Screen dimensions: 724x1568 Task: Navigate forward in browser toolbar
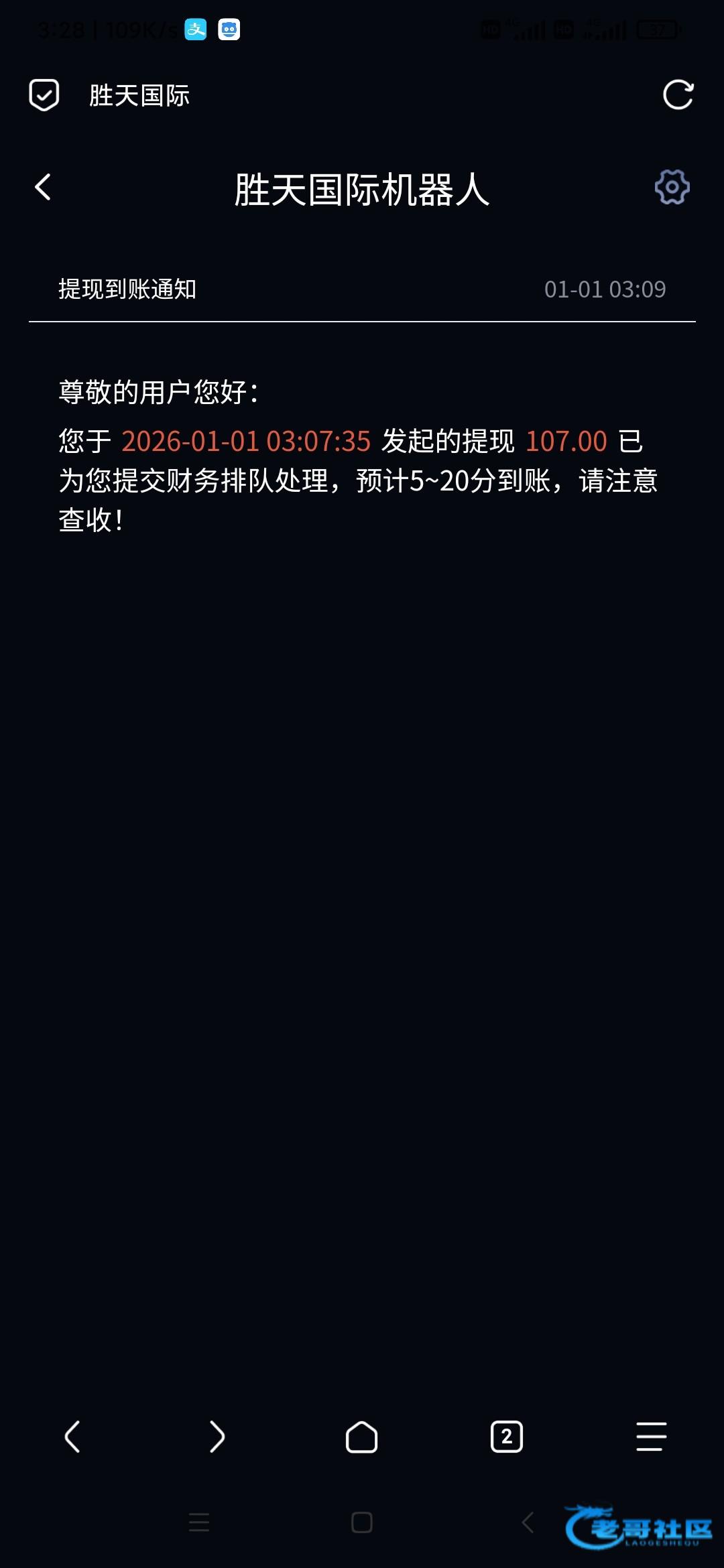[217, 1436]
